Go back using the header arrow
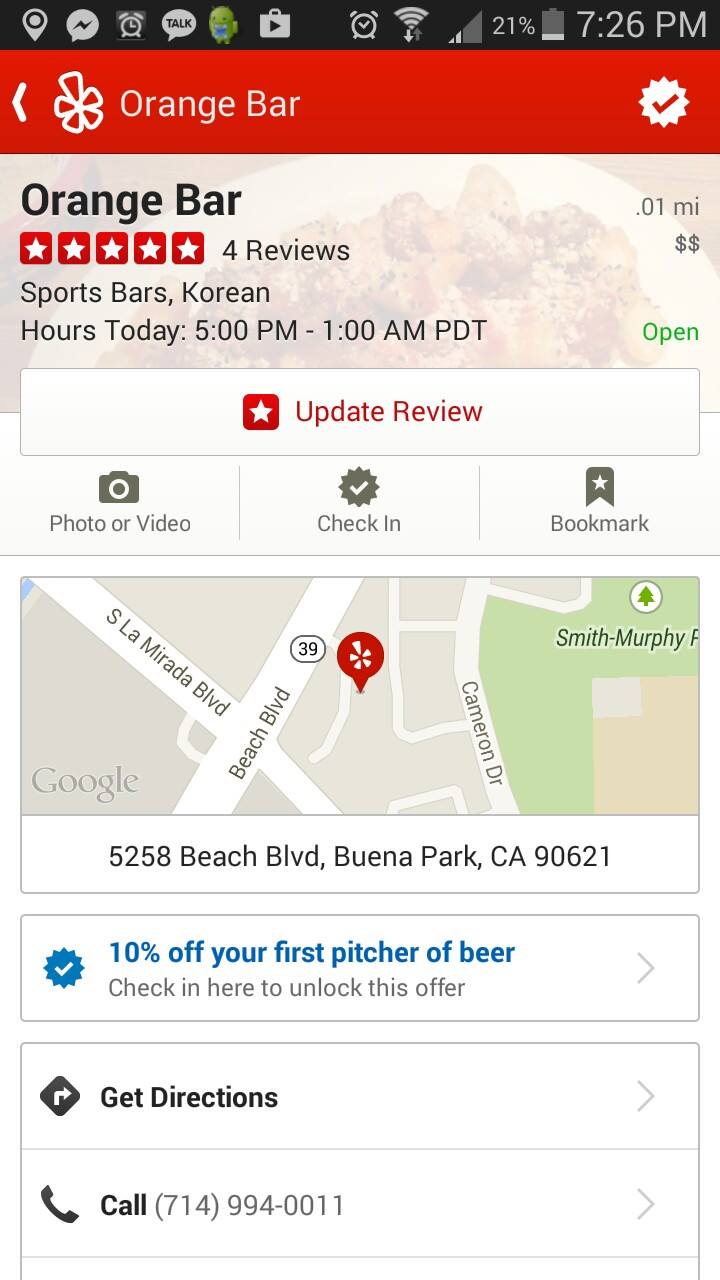Screen dimensions: 720x1280 click(x=20, y=103)
